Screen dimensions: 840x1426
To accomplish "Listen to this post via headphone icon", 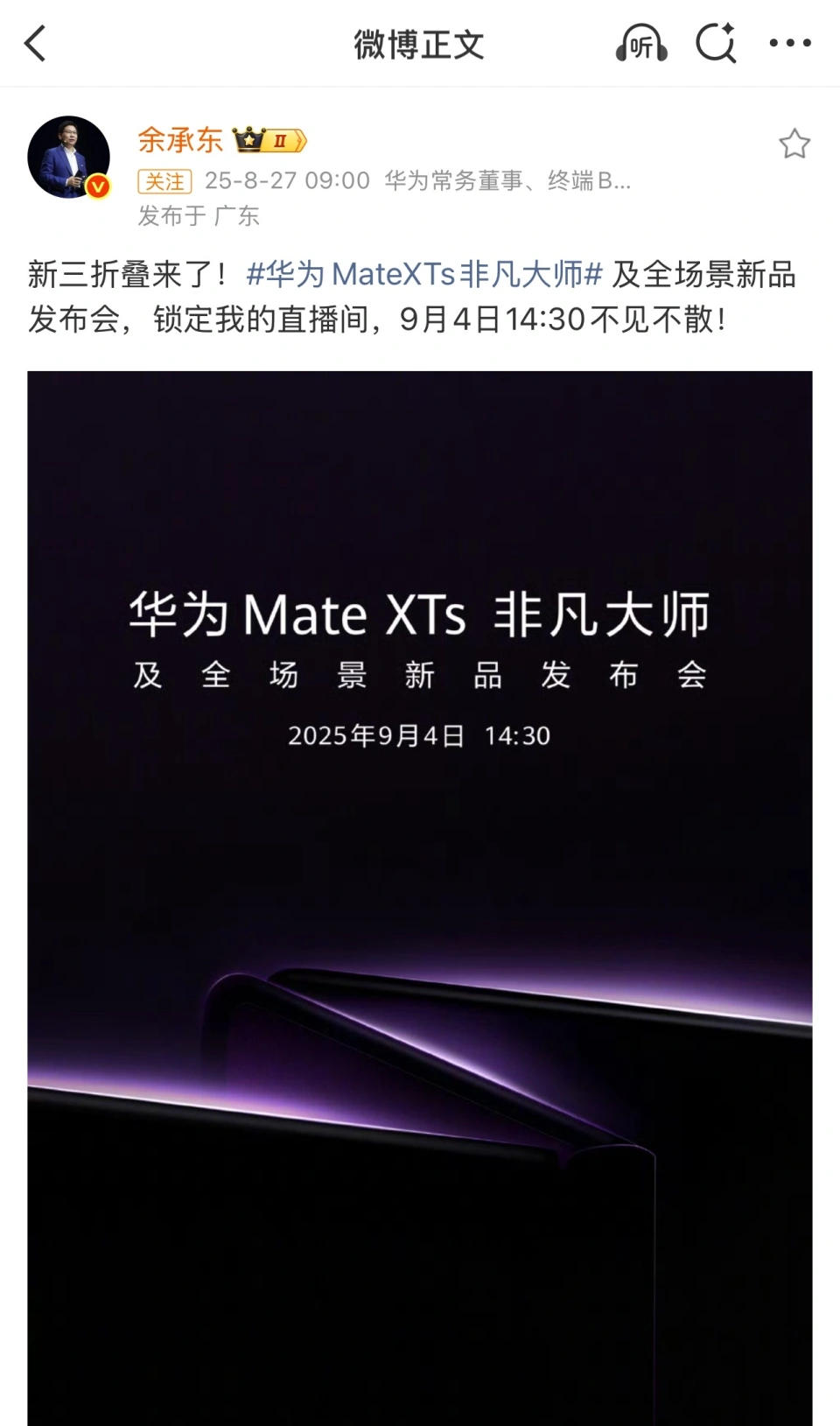I will [x=641, y=43].
